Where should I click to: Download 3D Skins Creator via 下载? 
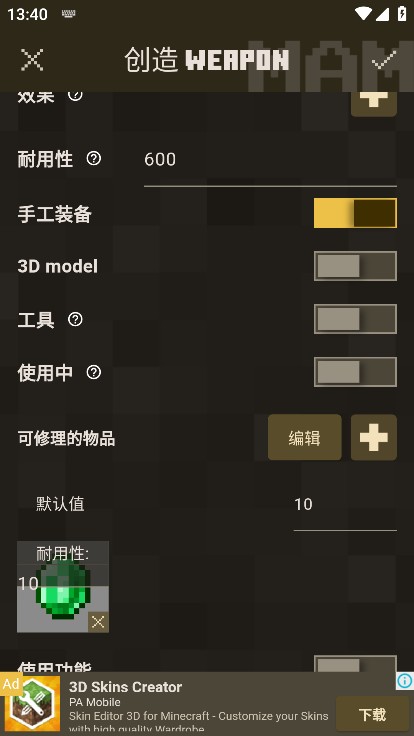click(x=372, y=714)
